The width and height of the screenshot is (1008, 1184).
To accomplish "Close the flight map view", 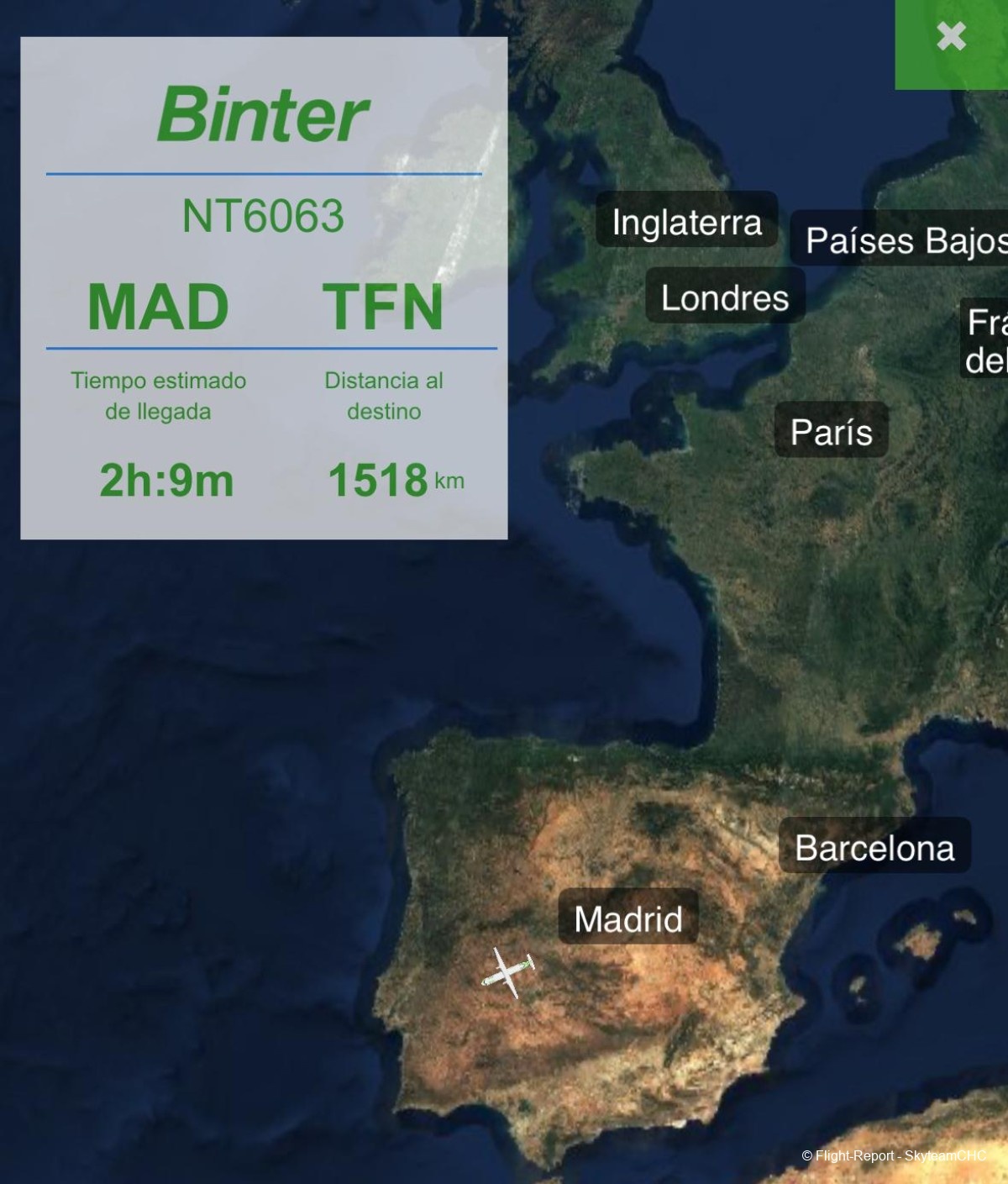I will [951, 38].
